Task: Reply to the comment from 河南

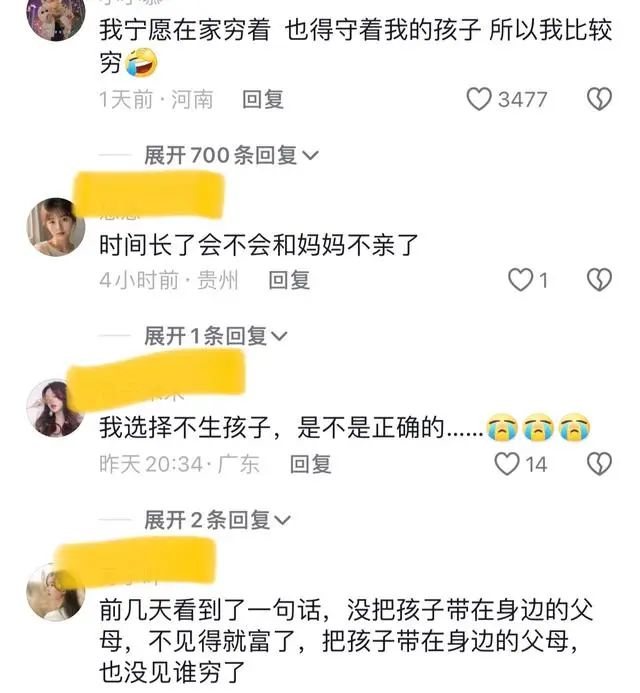Action: [263, 99]
